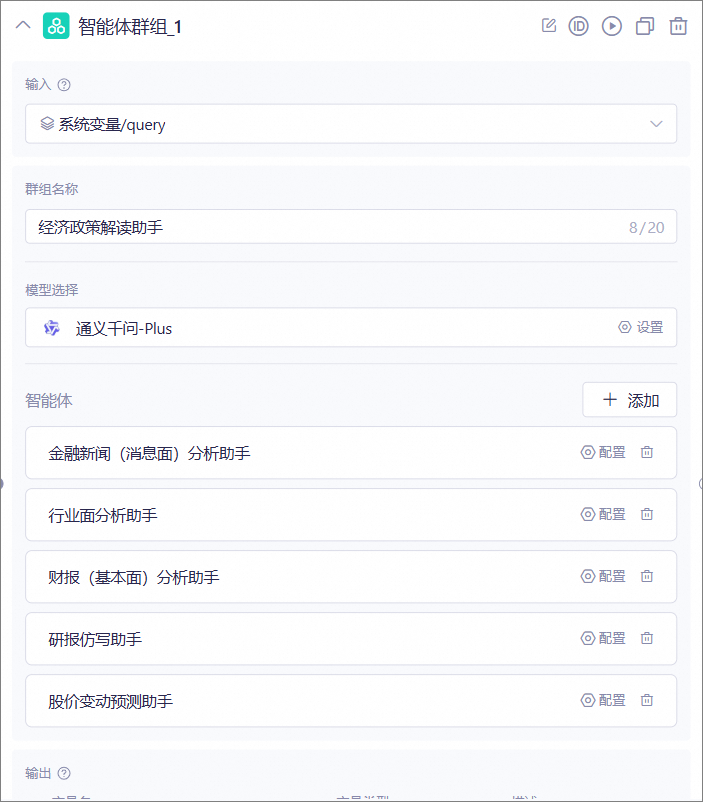Trash the 财报（基本面）分析助手 entry
703x802 pixels.
point(647,577)
